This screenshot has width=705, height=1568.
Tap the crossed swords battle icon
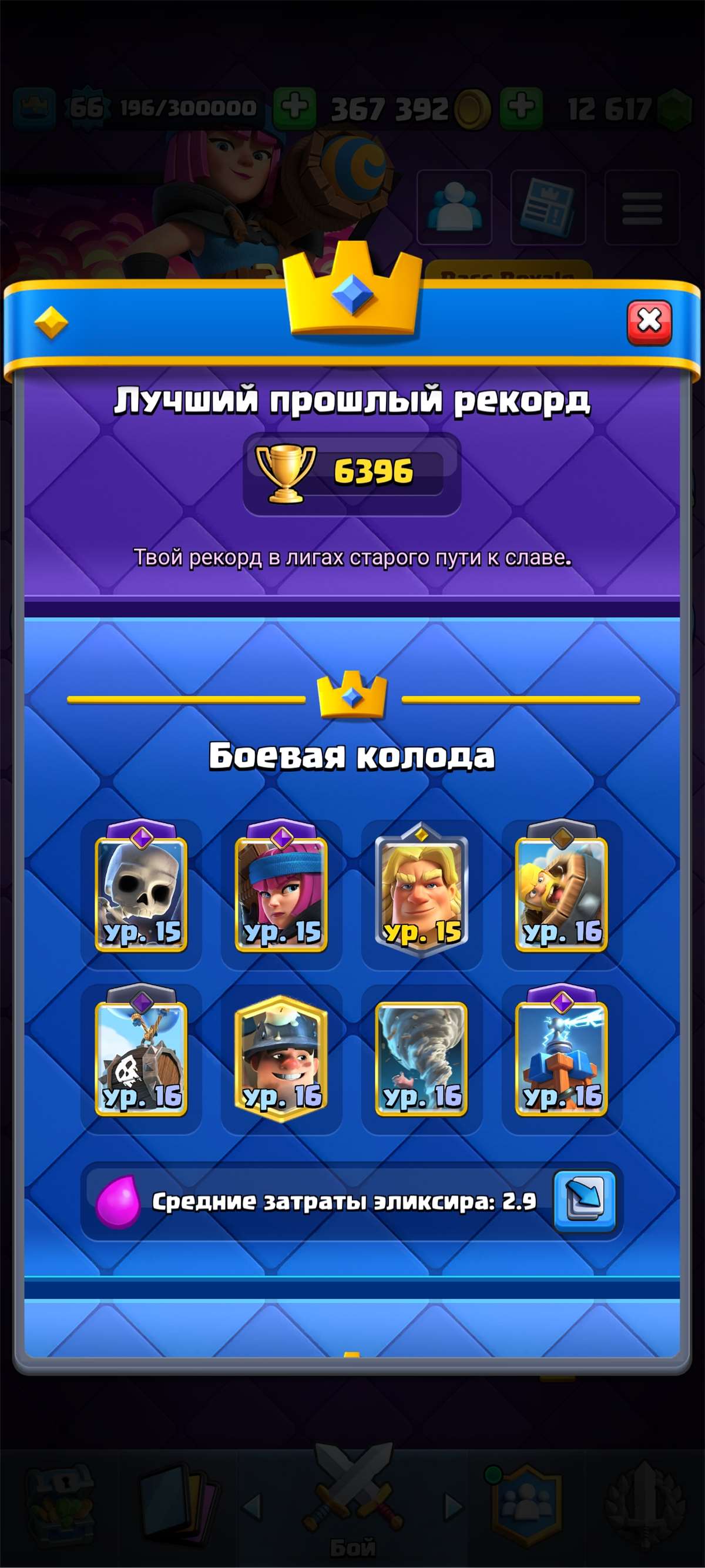(353, 1497)
